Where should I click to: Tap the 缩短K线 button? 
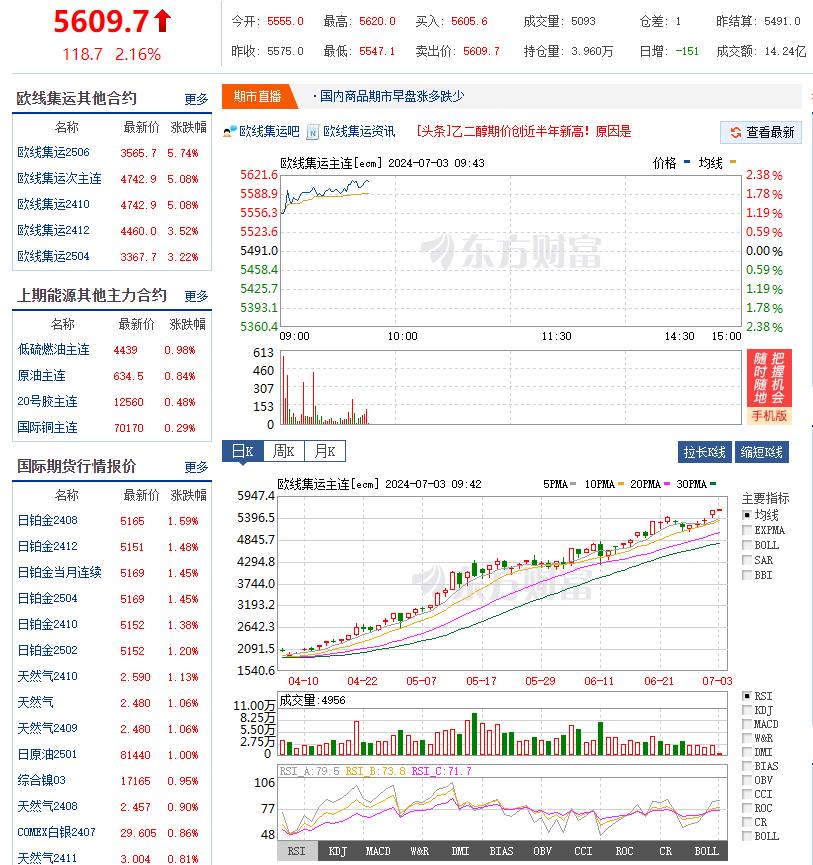[x=762, y=452]
